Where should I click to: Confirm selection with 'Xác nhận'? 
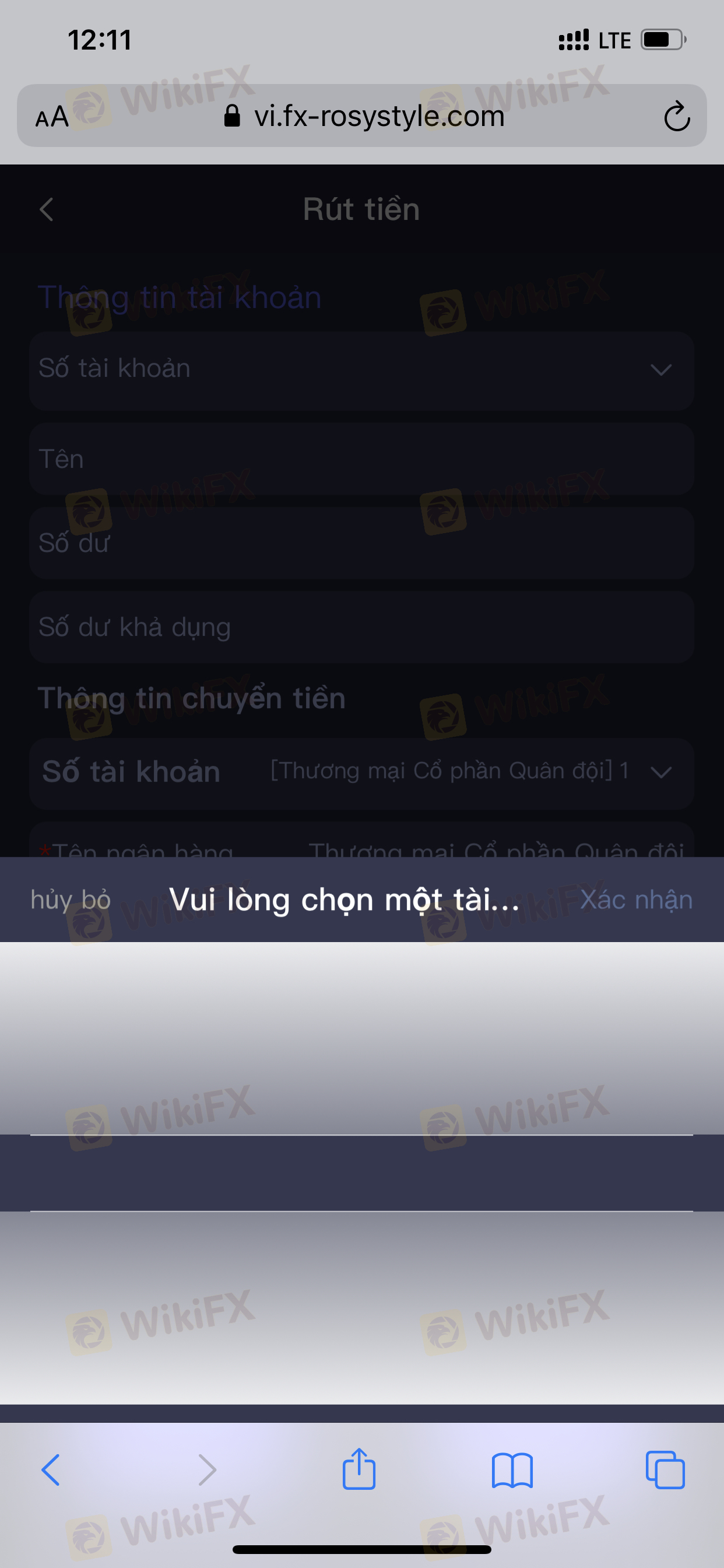(636, 900)
